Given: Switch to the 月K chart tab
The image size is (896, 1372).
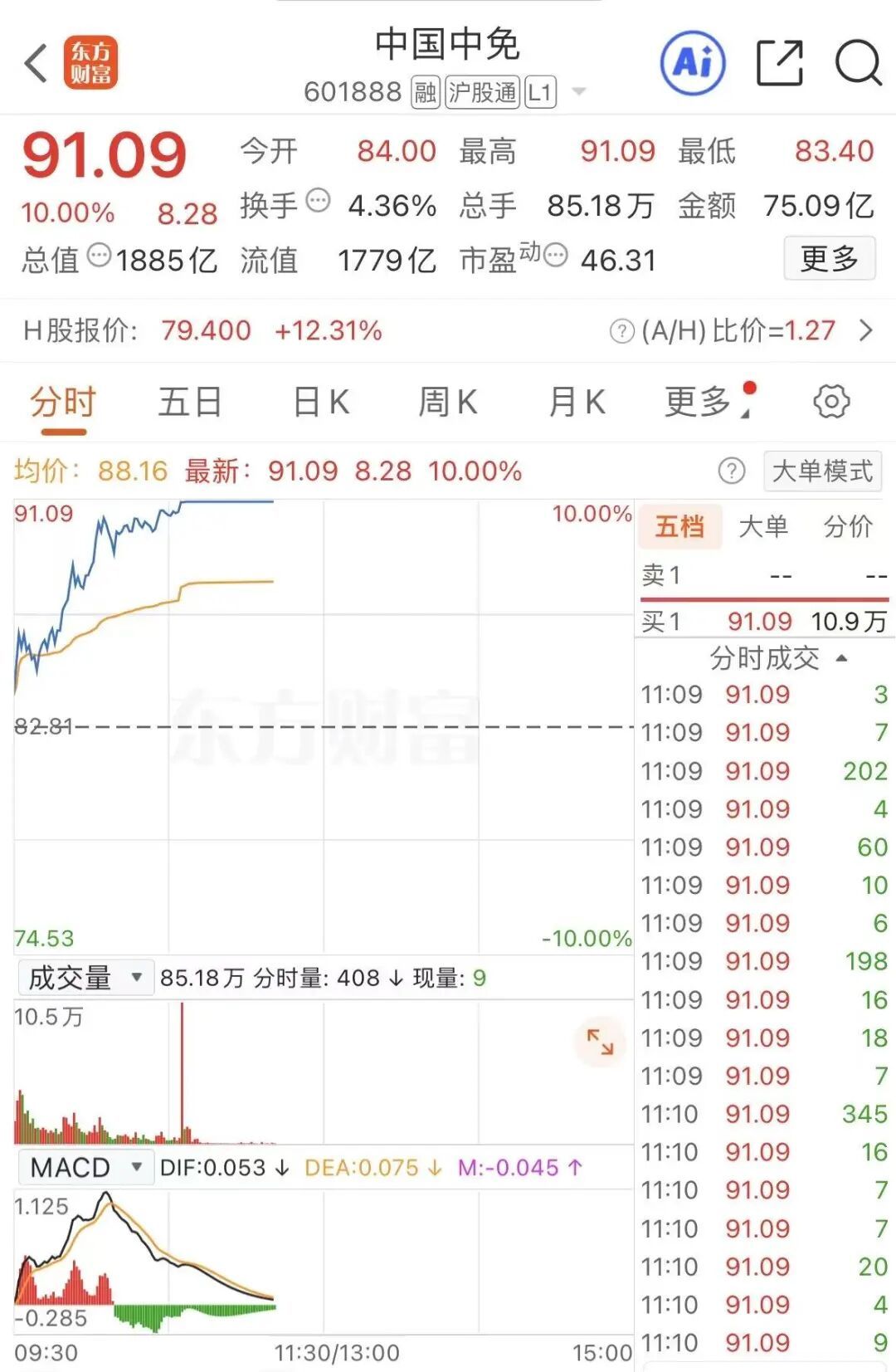Looking at the screenshot, I should (x=577, y=403).
